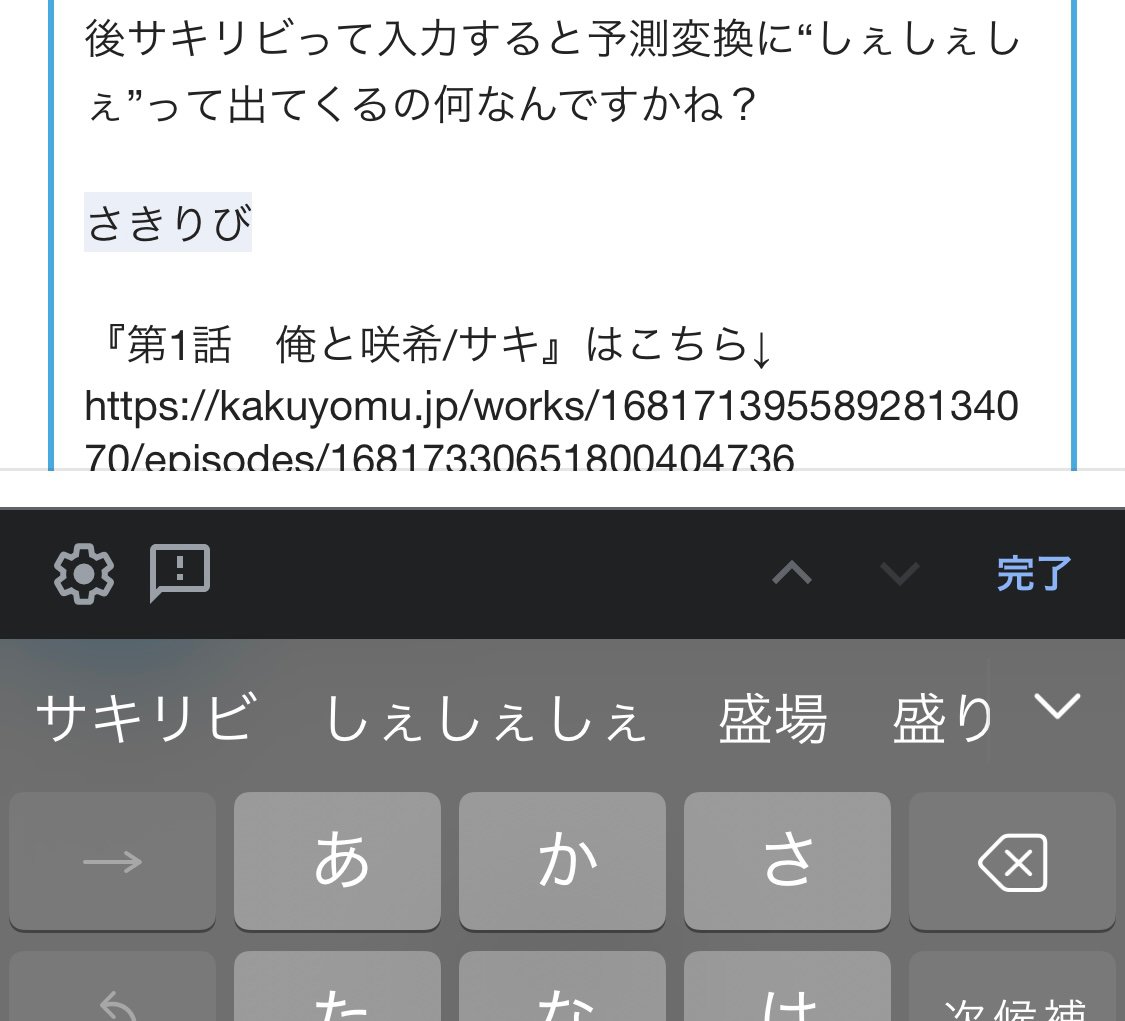1125x1021 pixels.
Task: Select the サキリビ suggestion
Action: (146, 718)
